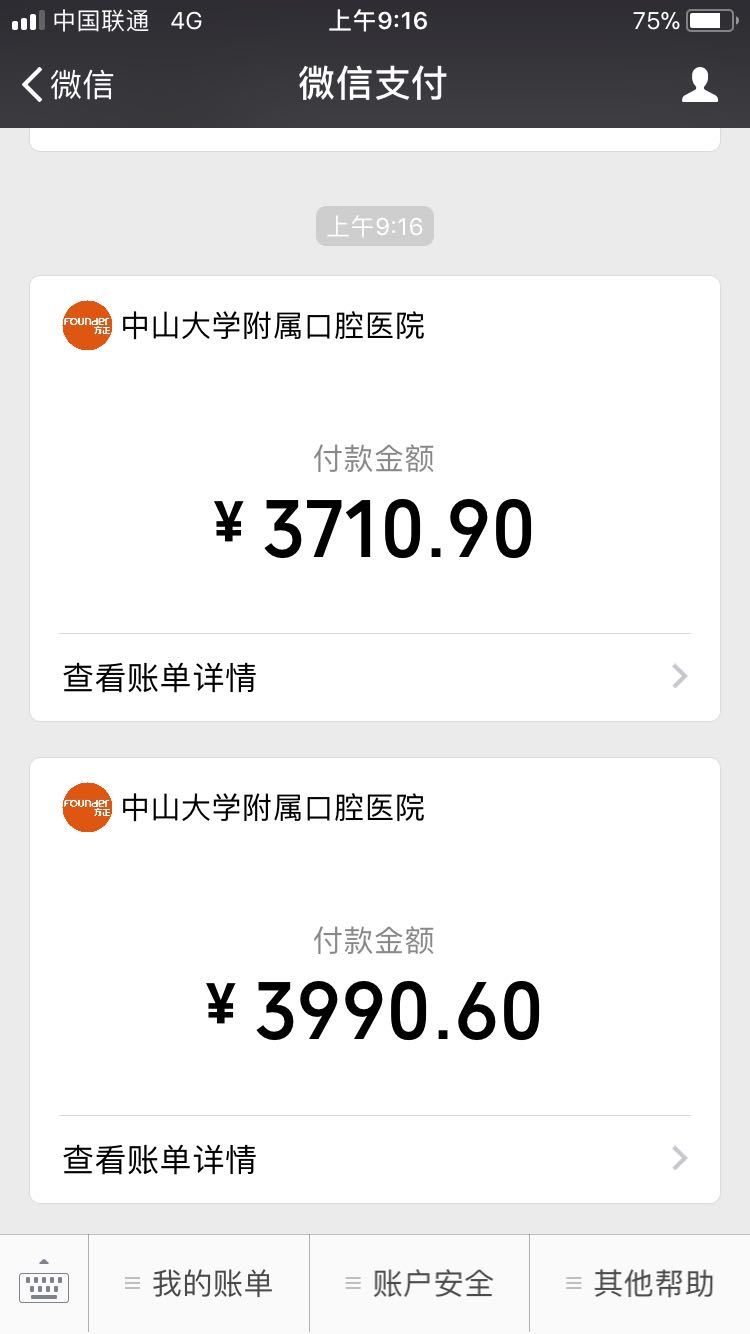Image resolution: width=750 pixels, height=1334 pixels.
Task: Switch to the keyboard input icon
Action: coord(44,1284)
